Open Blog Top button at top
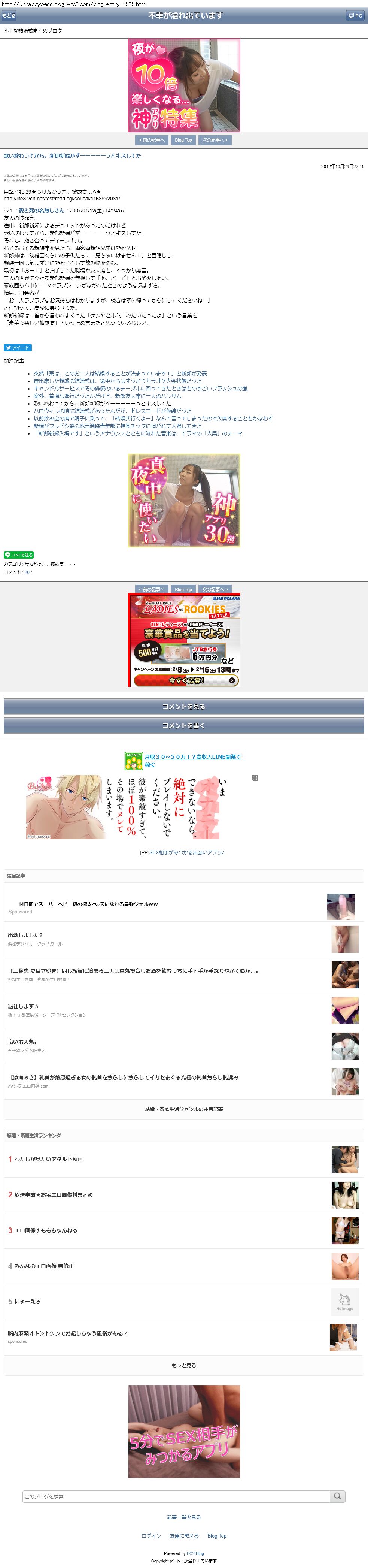This screenshot has width=368, height=1568. coord(183,140)
